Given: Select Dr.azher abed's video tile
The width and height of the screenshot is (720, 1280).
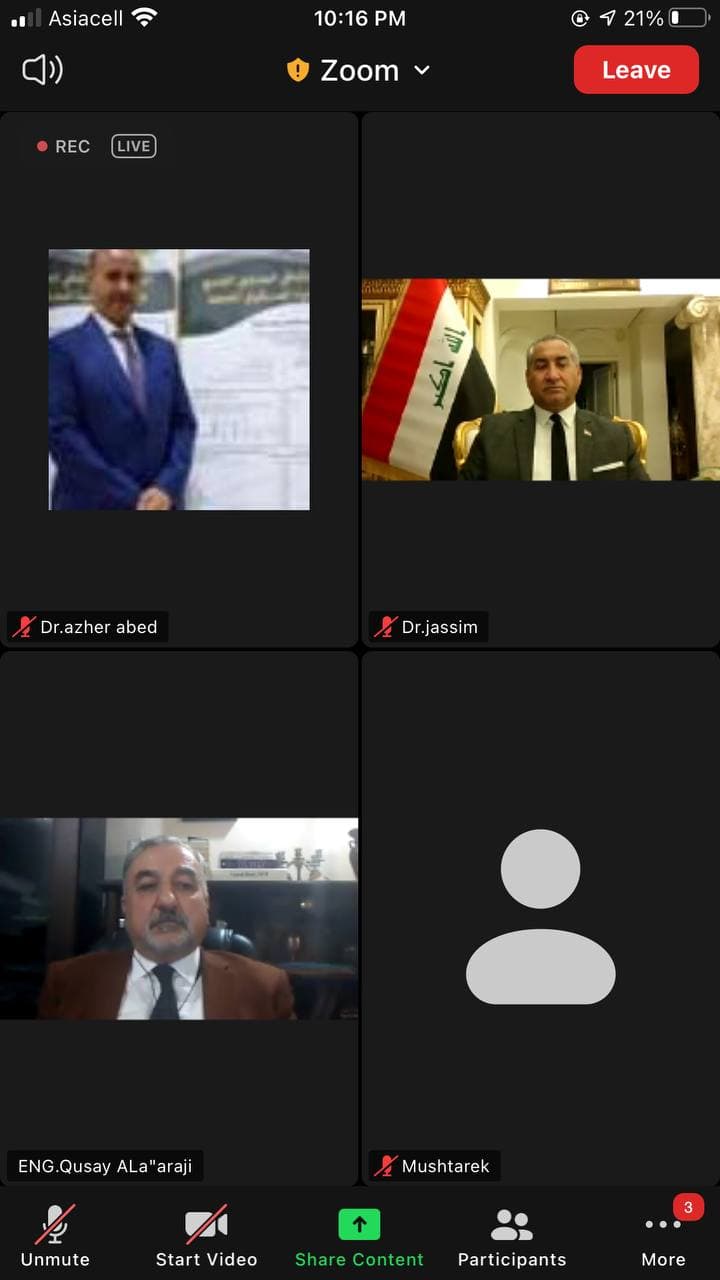Looking at the screenshot, I should click(179, 380).
